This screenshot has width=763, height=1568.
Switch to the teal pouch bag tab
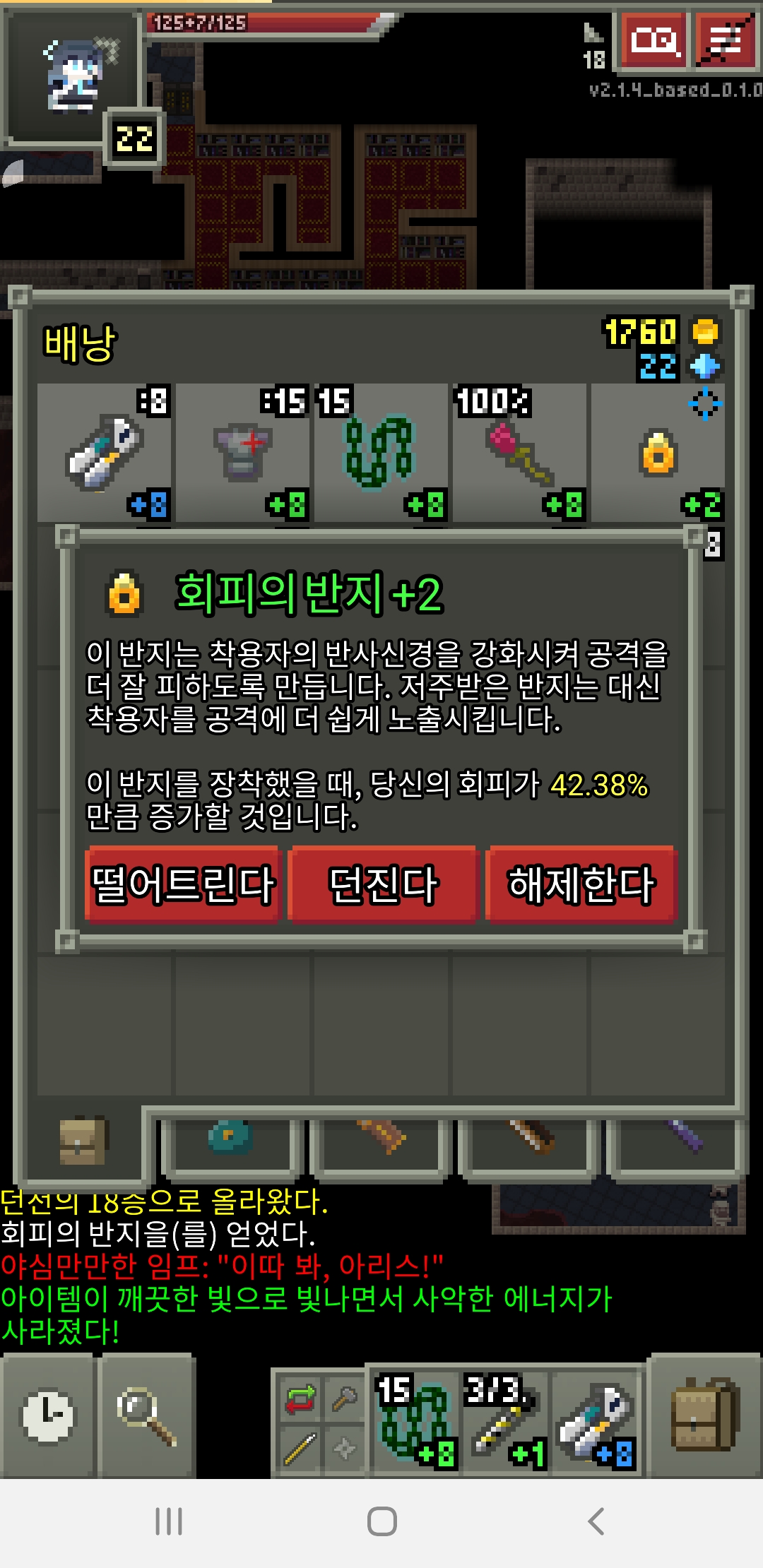[x=230, y=1141]
